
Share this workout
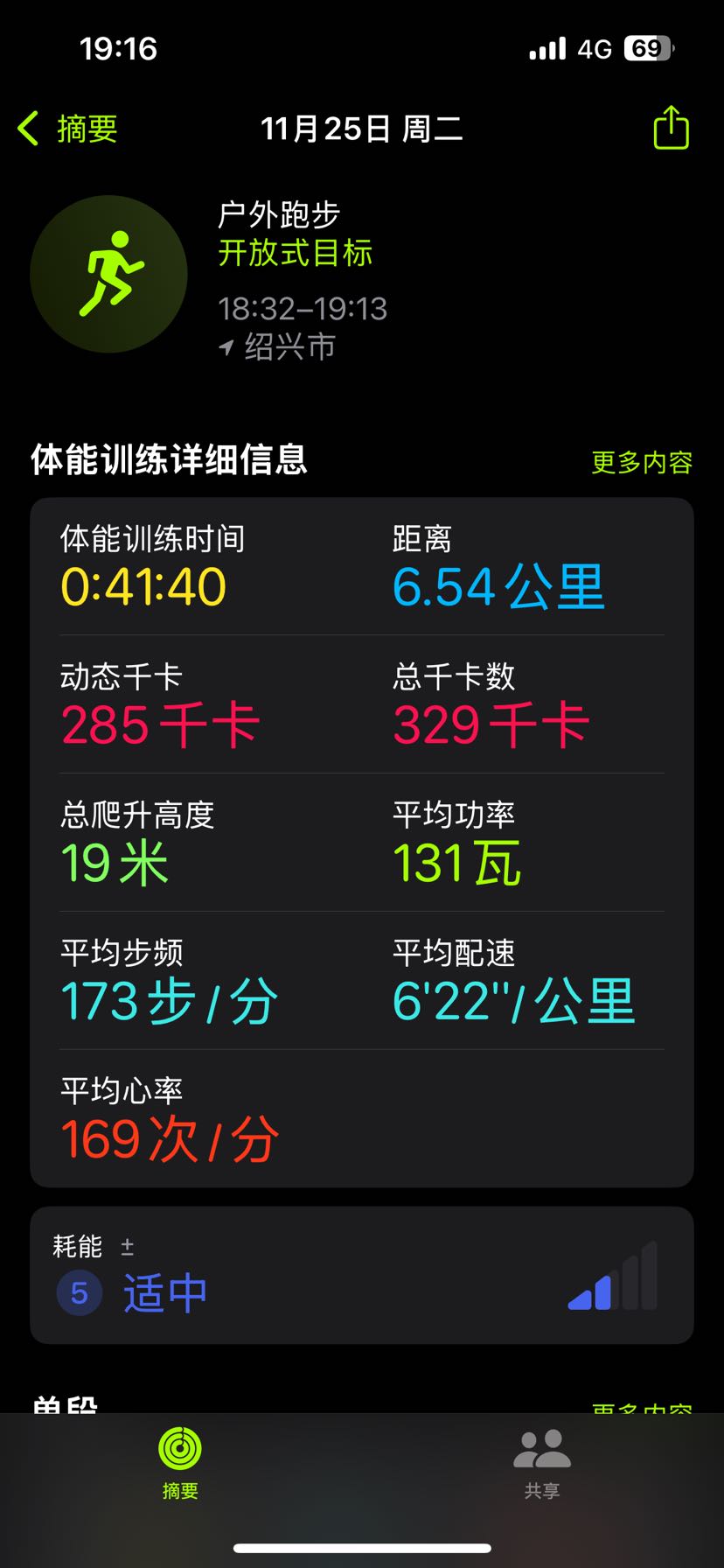(671, 128)
